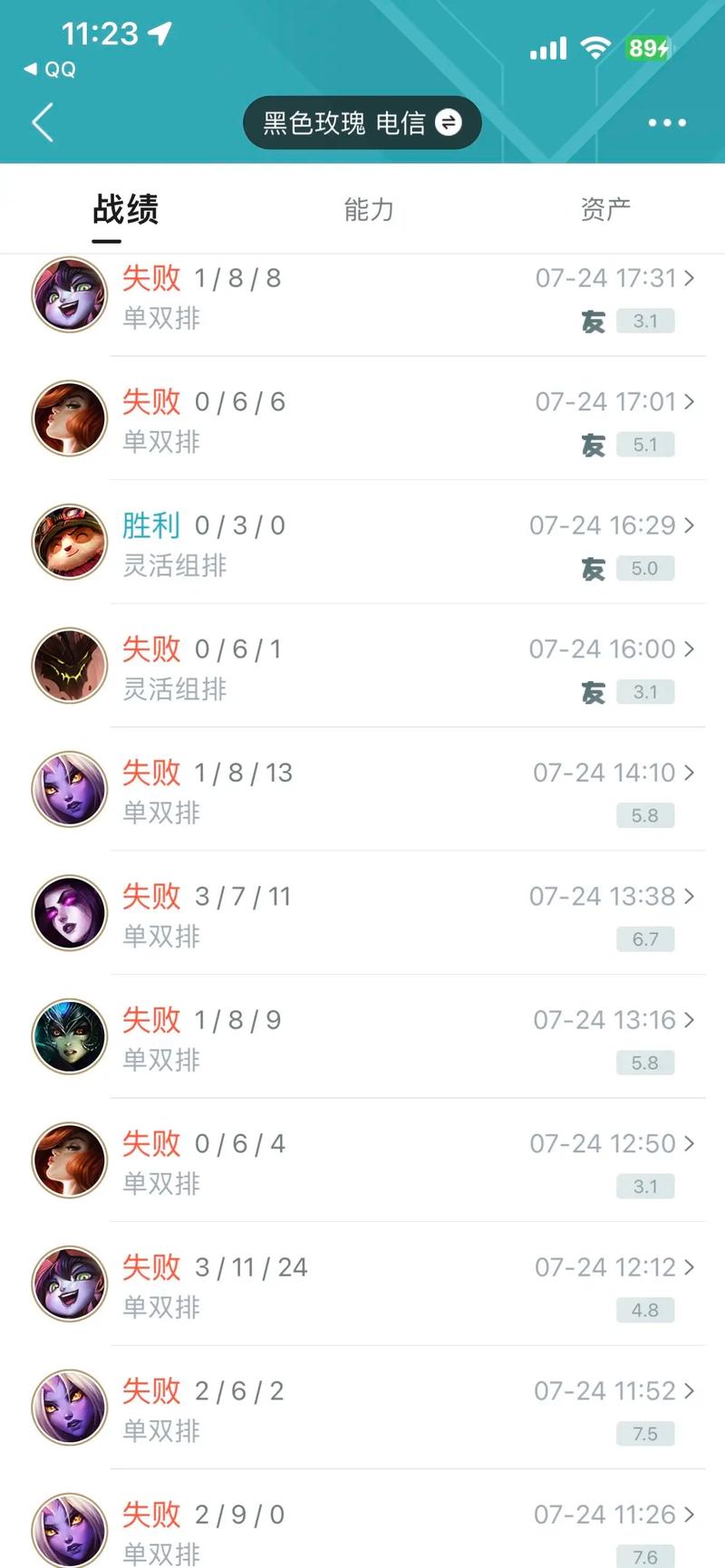This screenshot has height=1568, width=725.
Task: Tap the Wi-Fi icon in the status bar
Action: pos(595,47)
